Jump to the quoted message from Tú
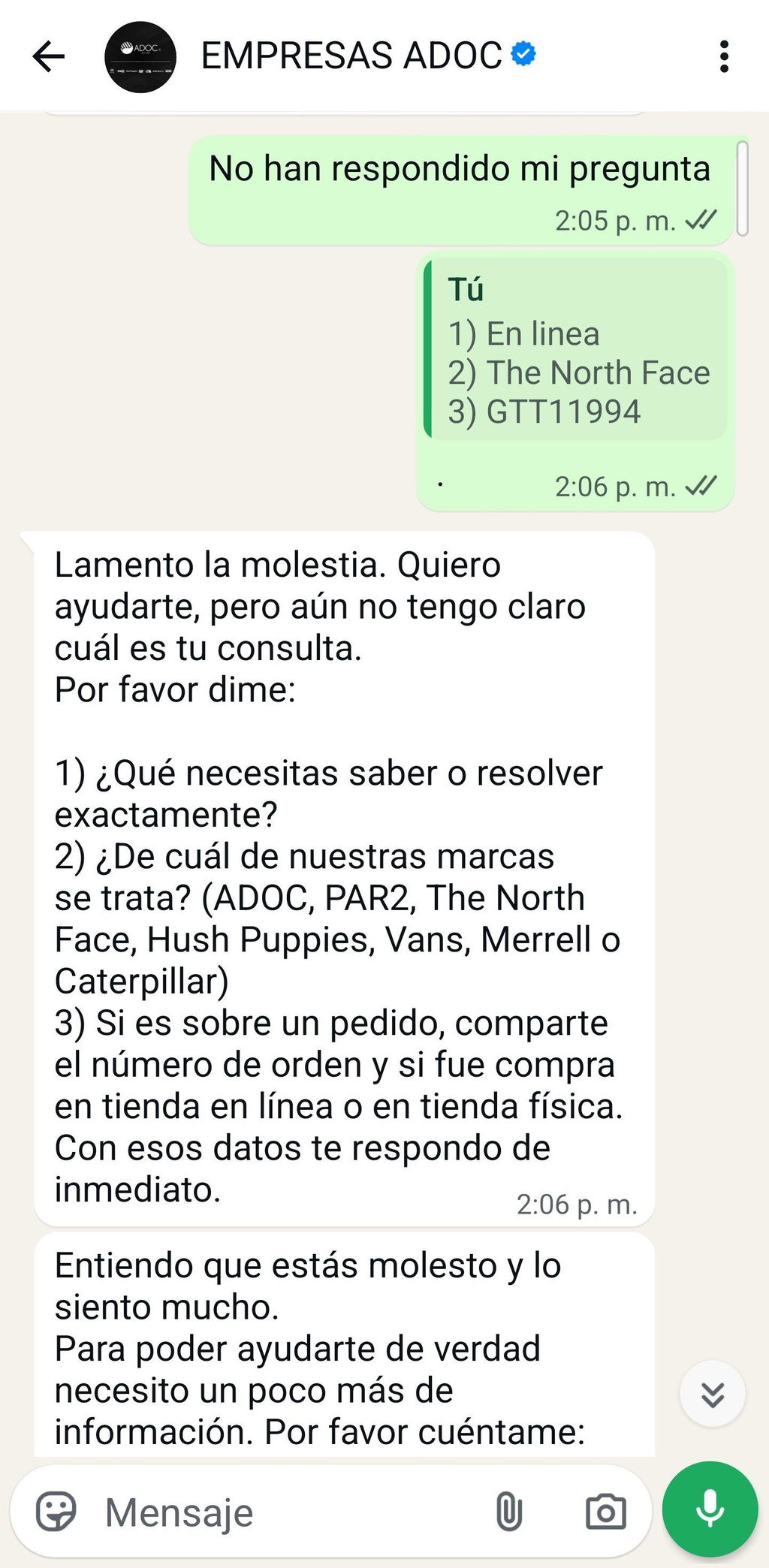 click(575, 349)
